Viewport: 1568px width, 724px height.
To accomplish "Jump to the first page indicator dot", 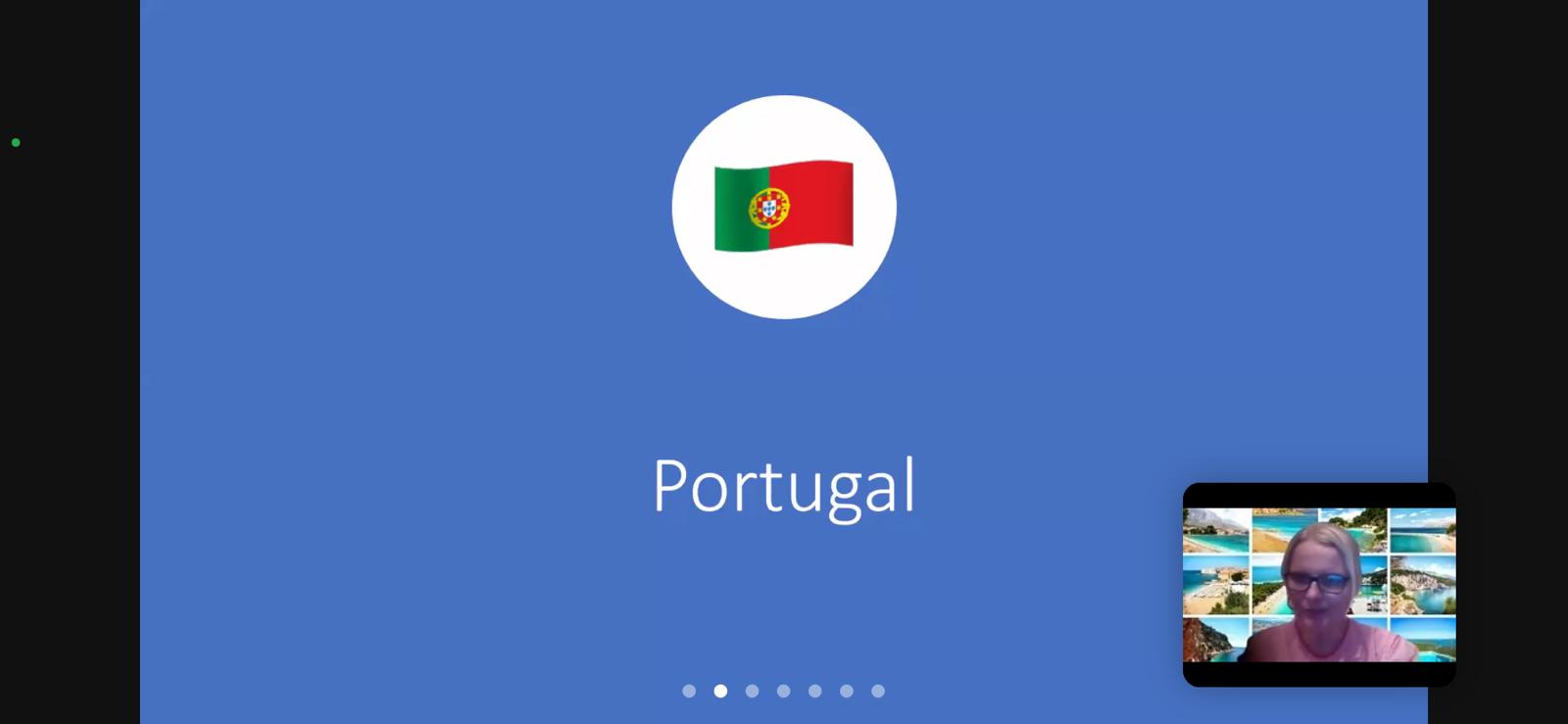I will click(x=689, y=691).
